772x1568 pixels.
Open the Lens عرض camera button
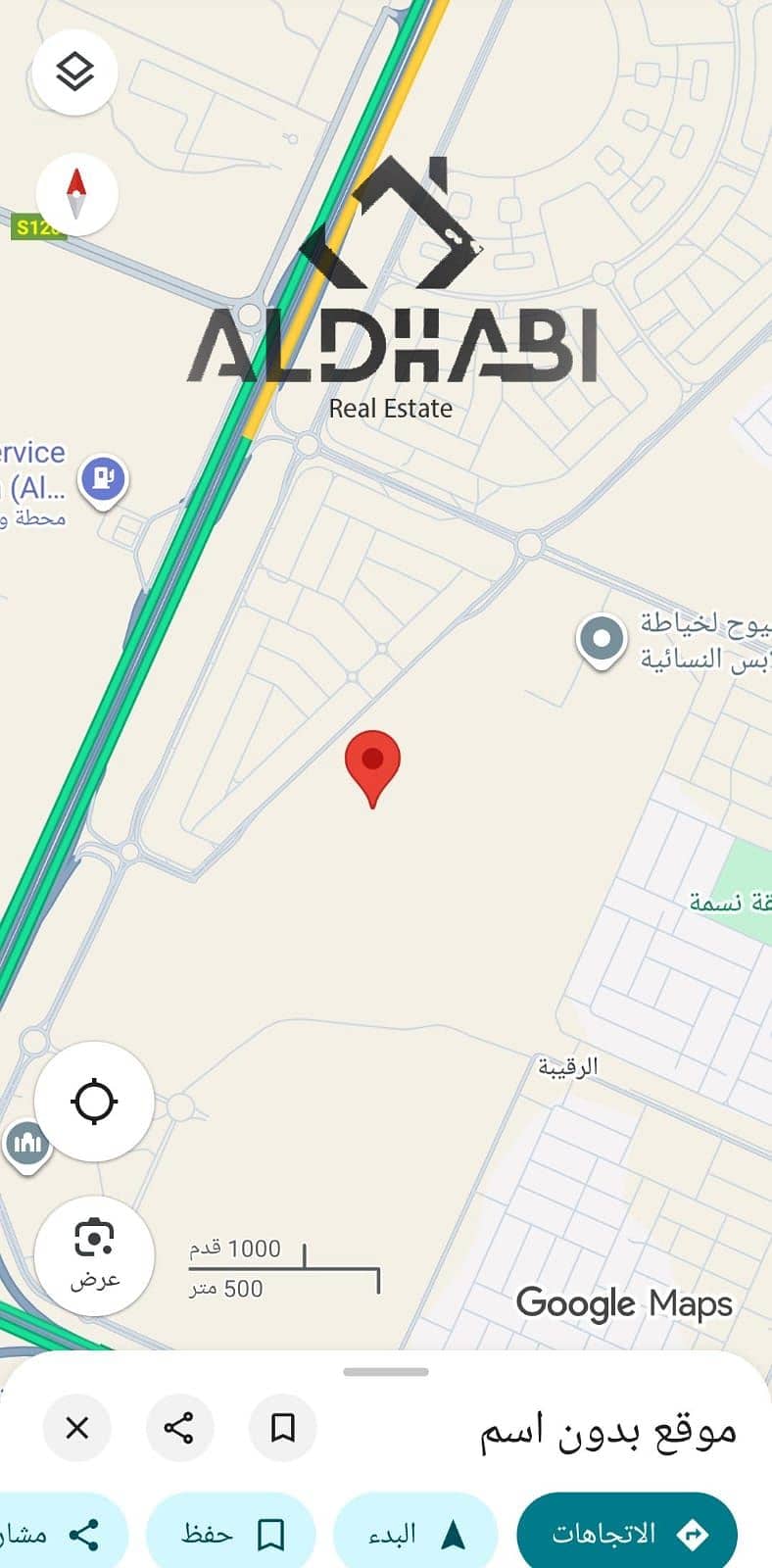[94, 1254]
